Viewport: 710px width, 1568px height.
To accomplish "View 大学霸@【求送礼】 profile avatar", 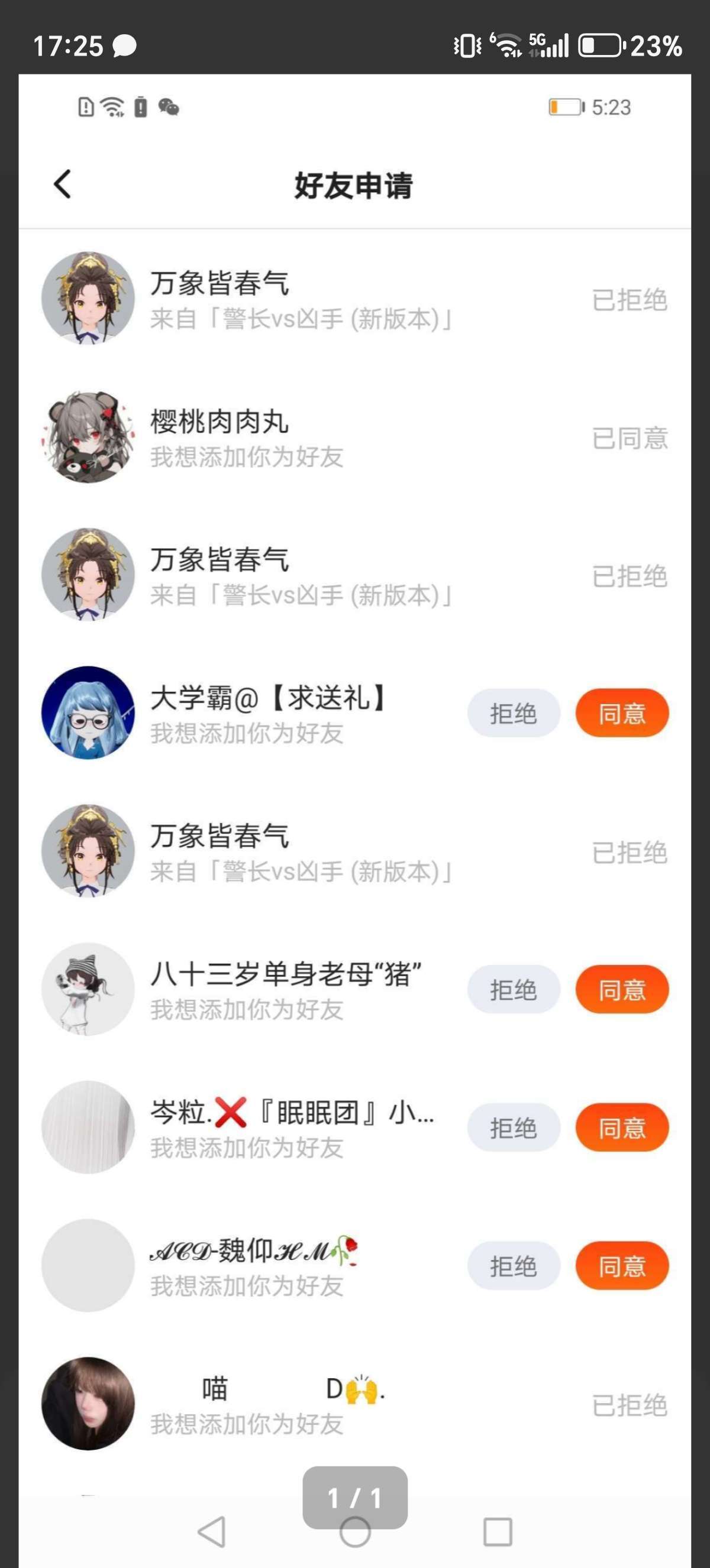I will [88, 713].
